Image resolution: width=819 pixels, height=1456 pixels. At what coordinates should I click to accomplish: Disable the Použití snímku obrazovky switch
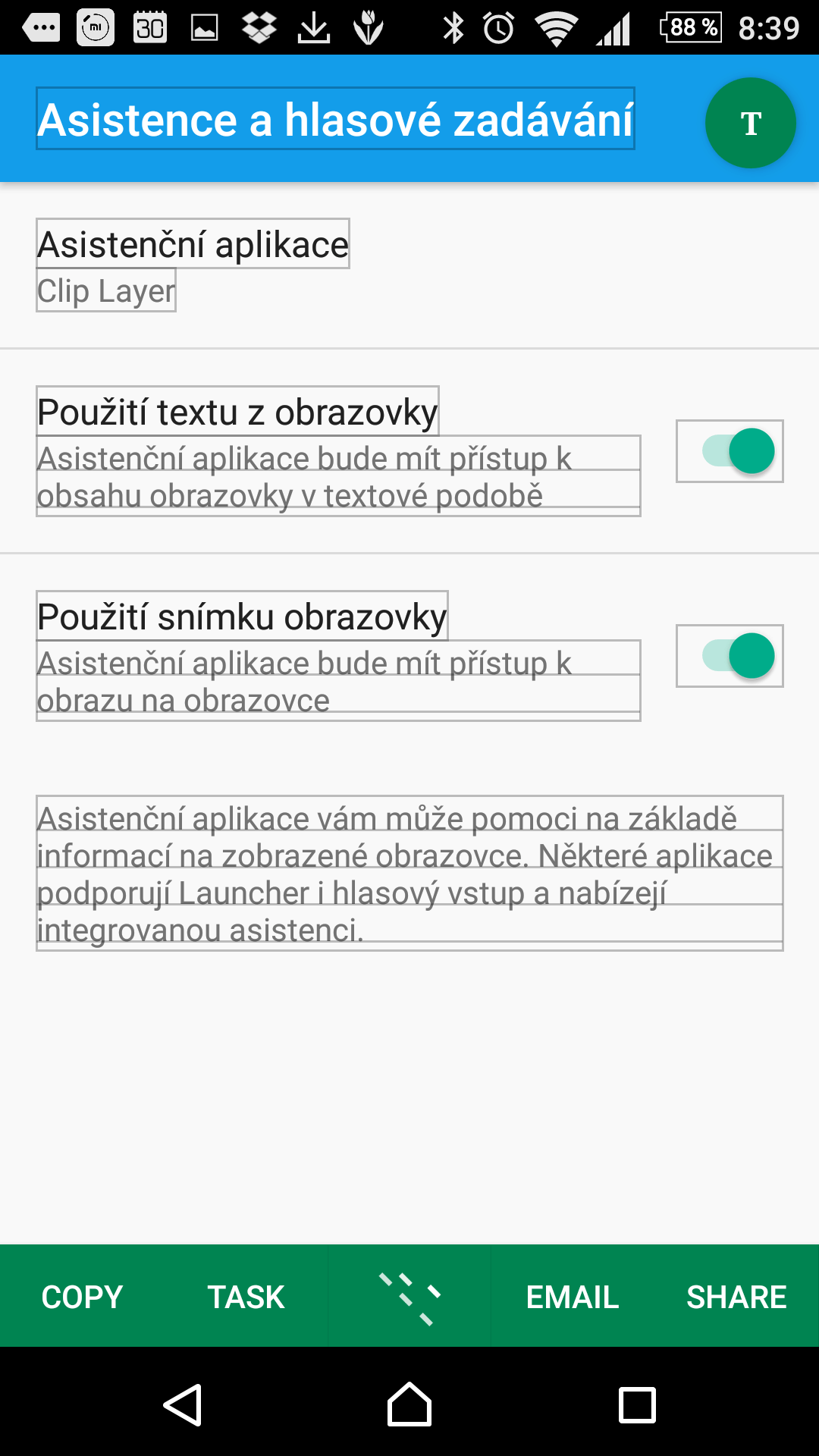click(730, 656)
